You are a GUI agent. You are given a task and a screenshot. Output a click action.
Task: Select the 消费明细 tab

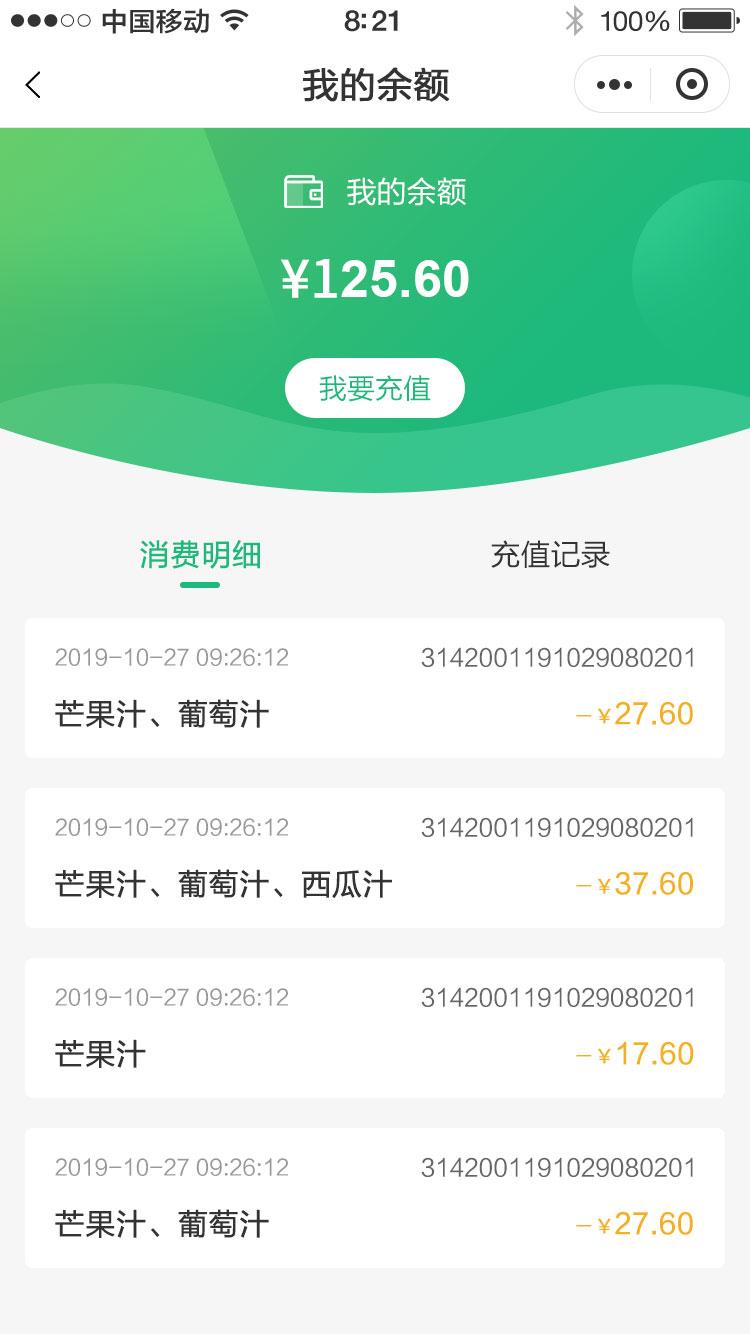click(x=200, y=555)
